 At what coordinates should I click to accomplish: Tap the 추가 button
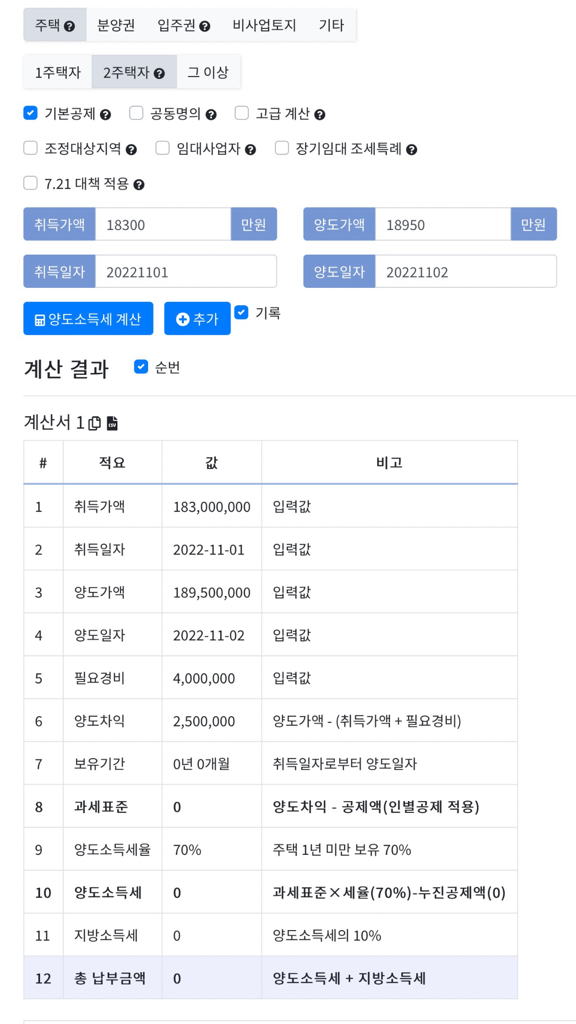[x=197, y=319]
